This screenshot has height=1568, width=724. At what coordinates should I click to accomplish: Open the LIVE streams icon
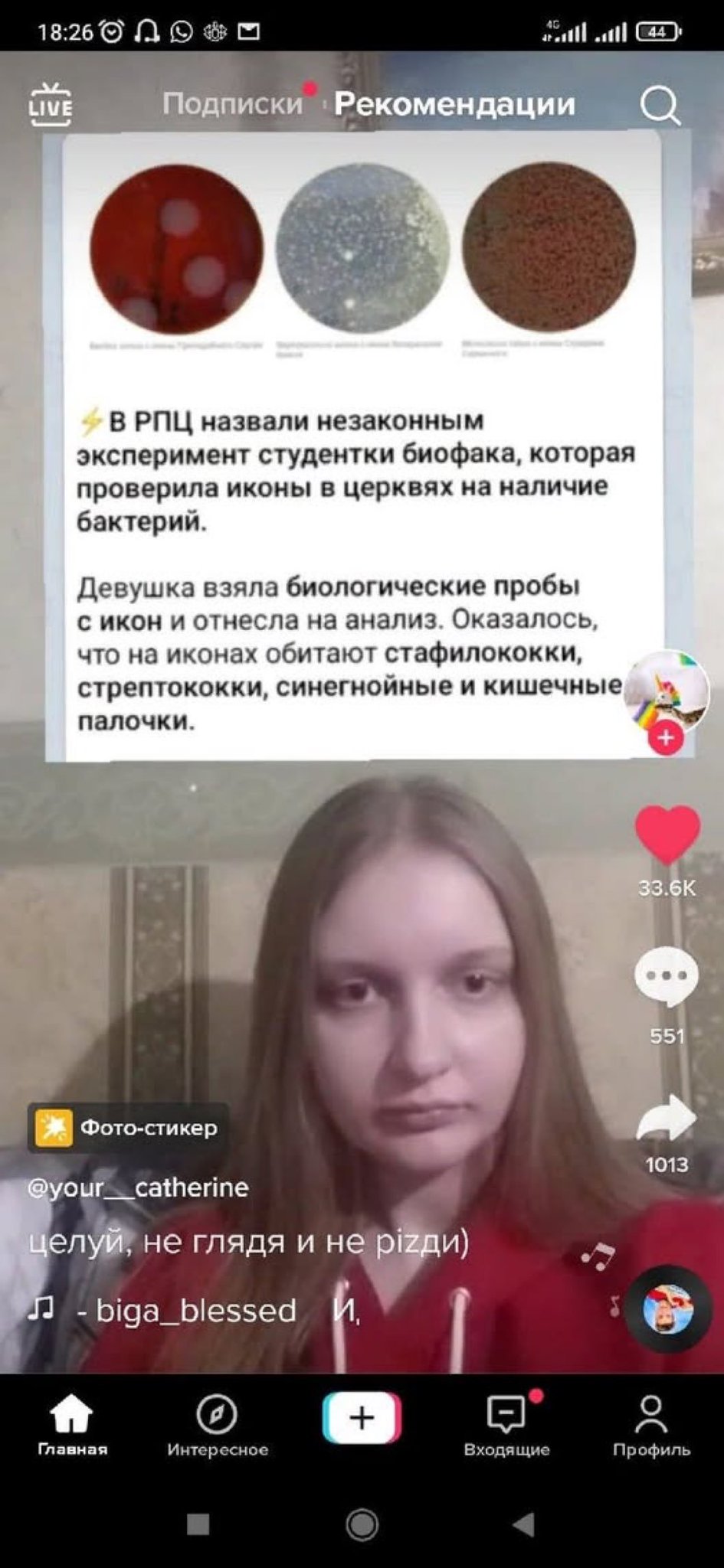tap(51, 103)
